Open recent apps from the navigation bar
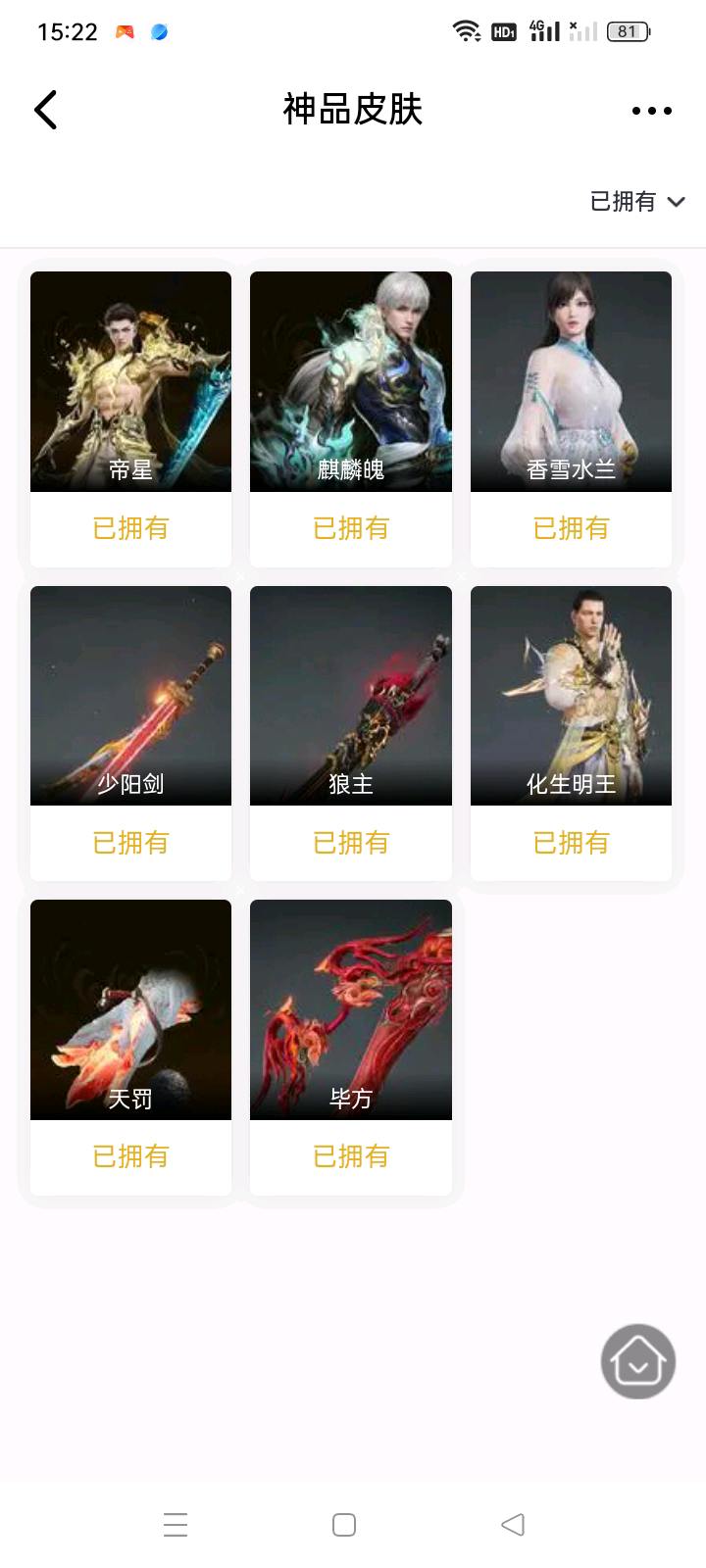This screenshot has height=1568, width=706. (x=176, y=1525)
